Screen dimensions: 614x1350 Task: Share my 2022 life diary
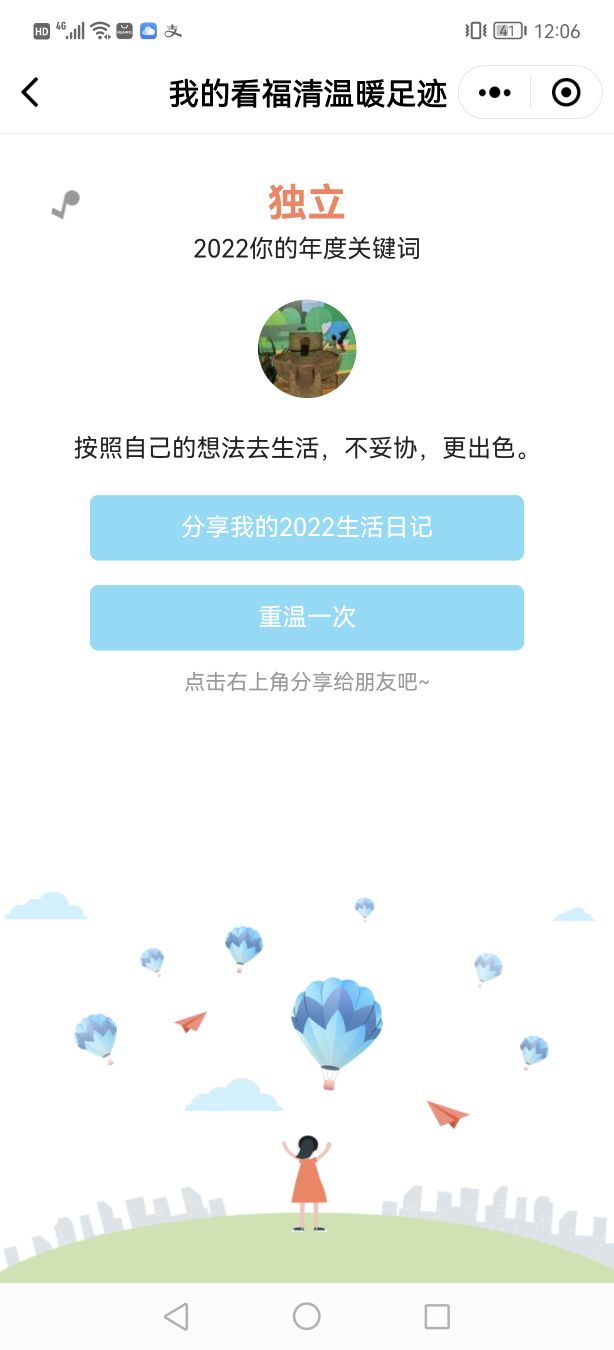306,527
